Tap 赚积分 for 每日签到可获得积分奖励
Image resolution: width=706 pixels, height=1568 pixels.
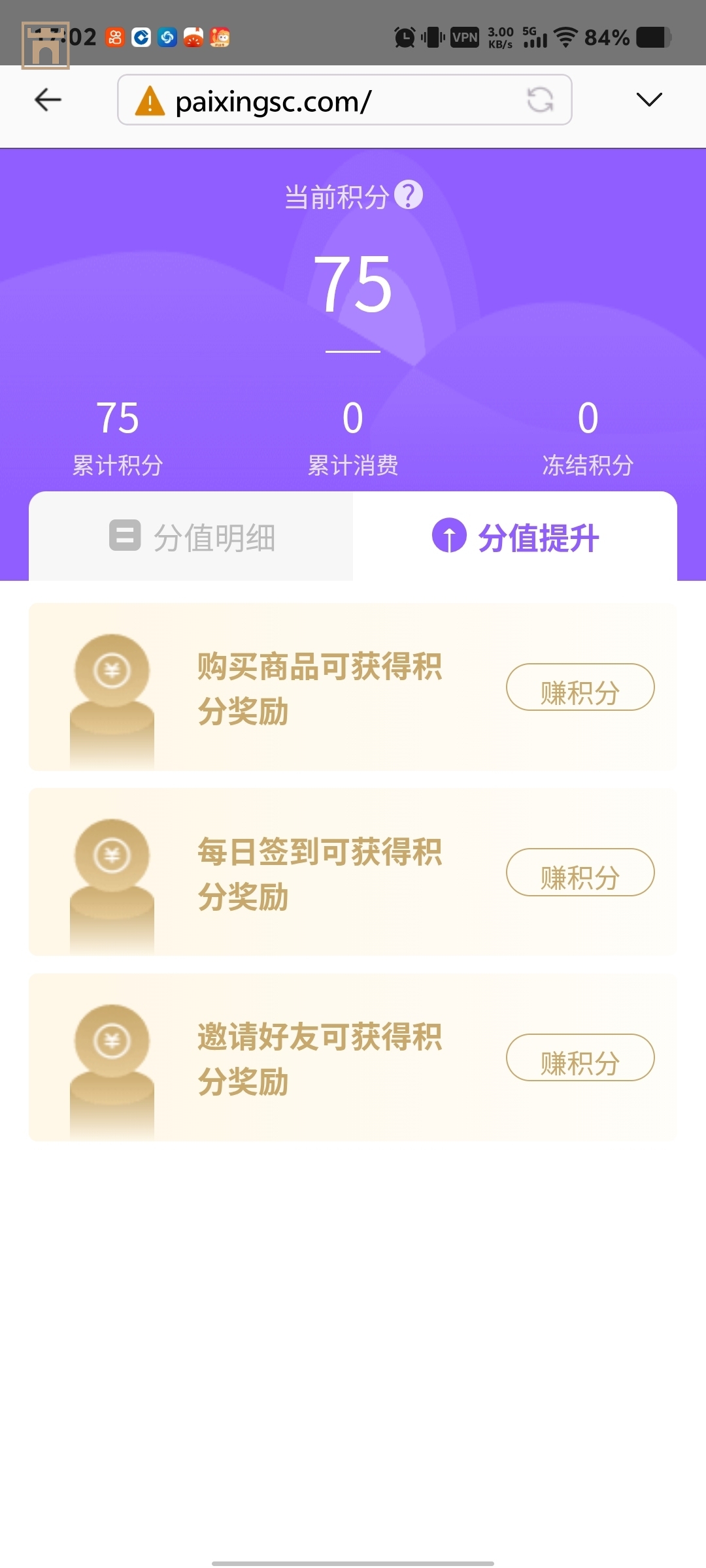(x=580, y=872)
